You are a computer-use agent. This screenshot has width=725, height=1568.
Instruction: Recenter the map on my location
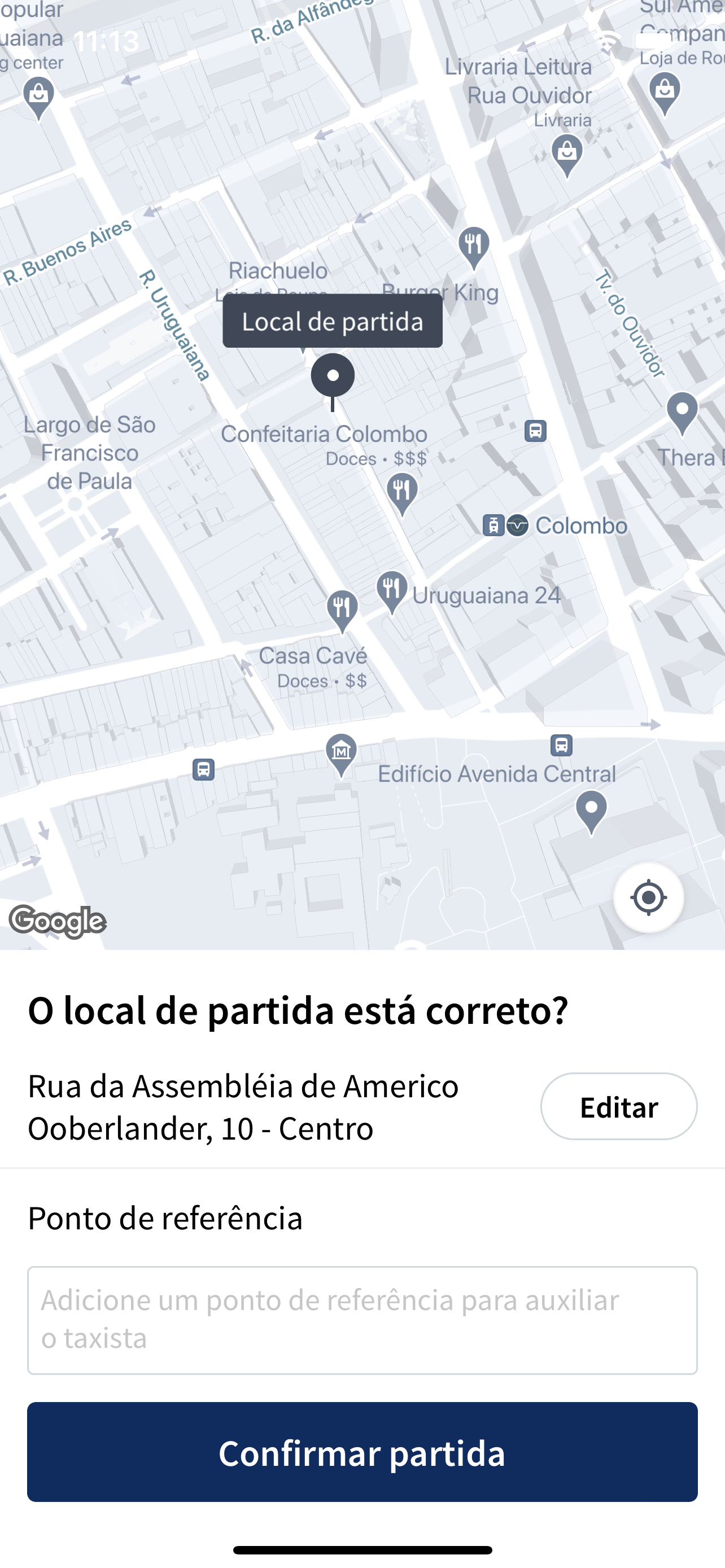click(x=648, y=897)
